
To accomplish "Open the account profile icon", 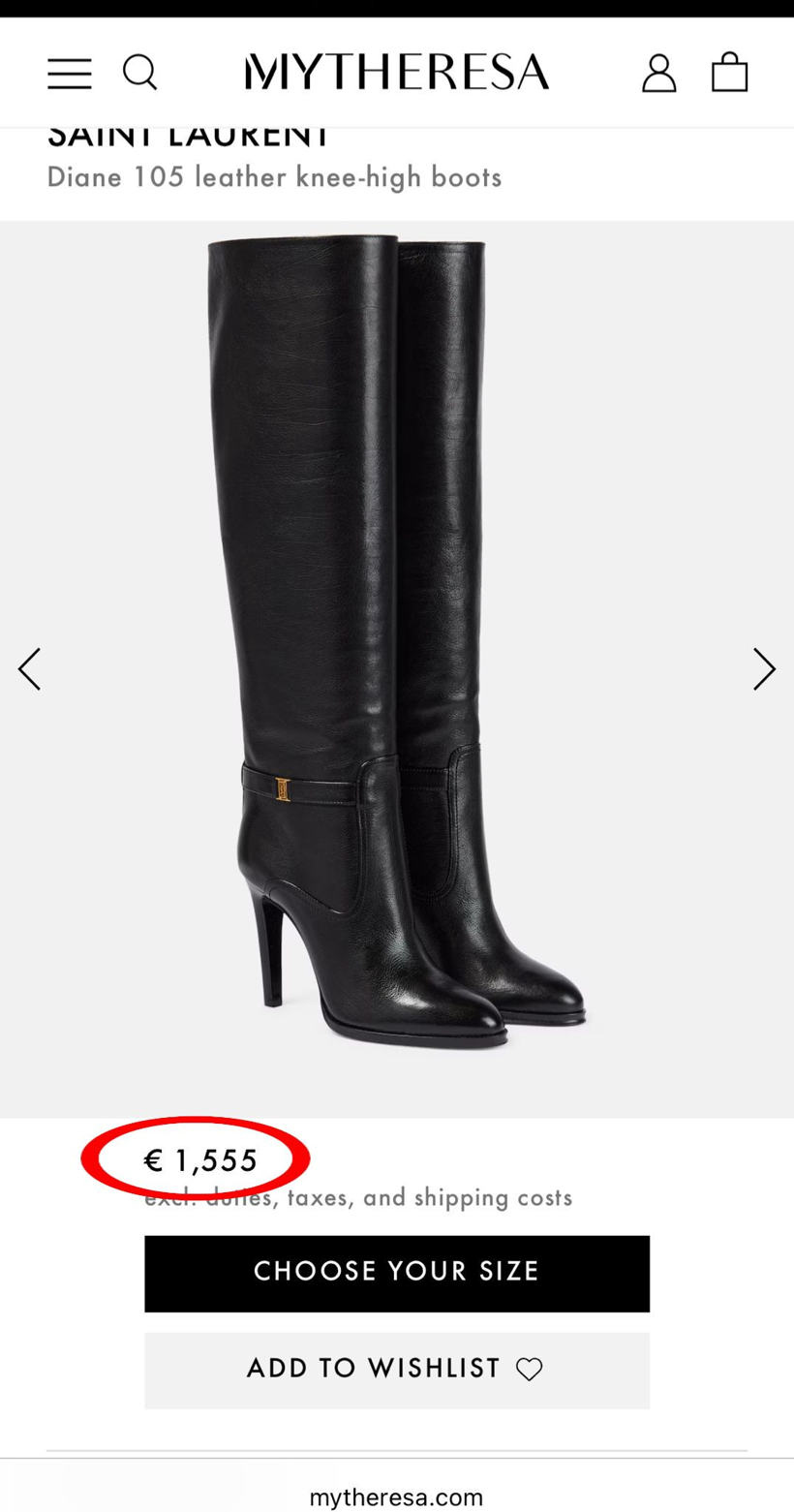I will pyautogui.click(x=658, y=74).
